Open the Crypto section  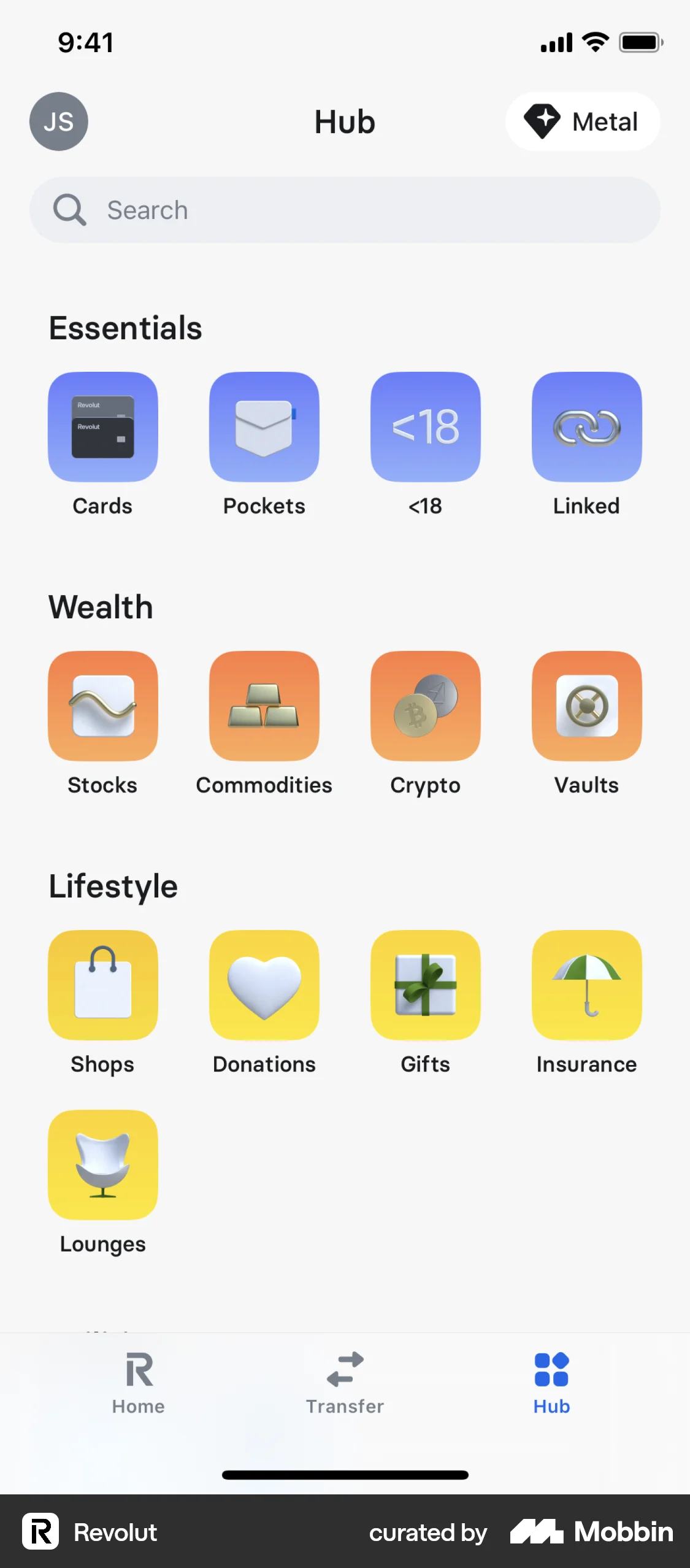[x=425, y=706]
